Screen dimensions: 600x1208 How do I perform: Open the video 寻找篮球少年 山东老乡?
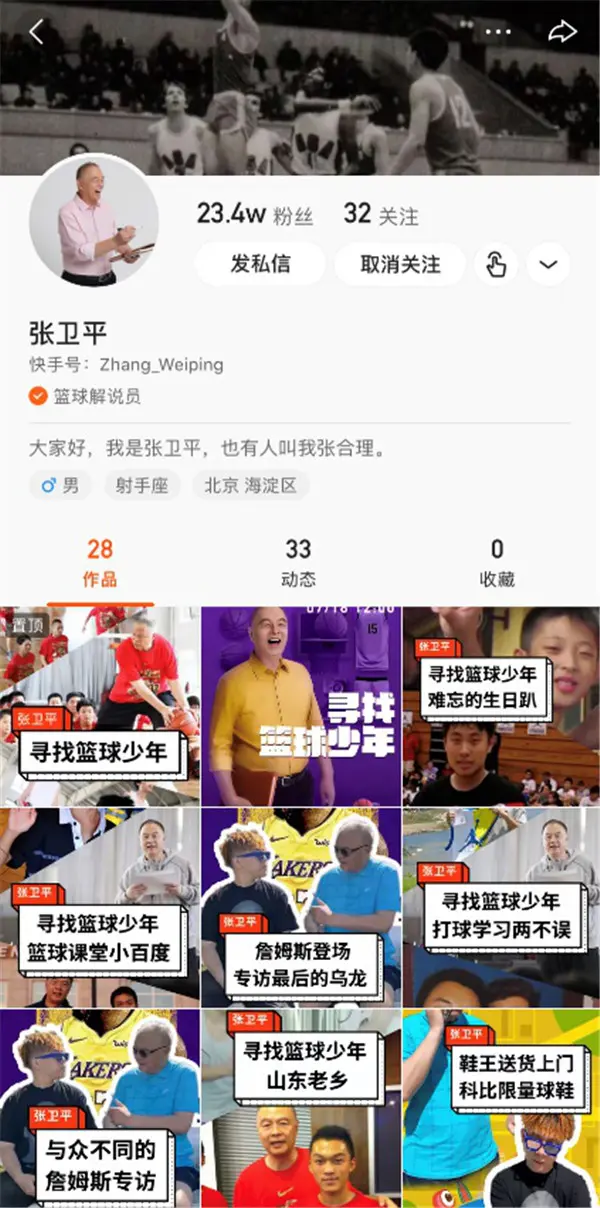[300, 1107]
